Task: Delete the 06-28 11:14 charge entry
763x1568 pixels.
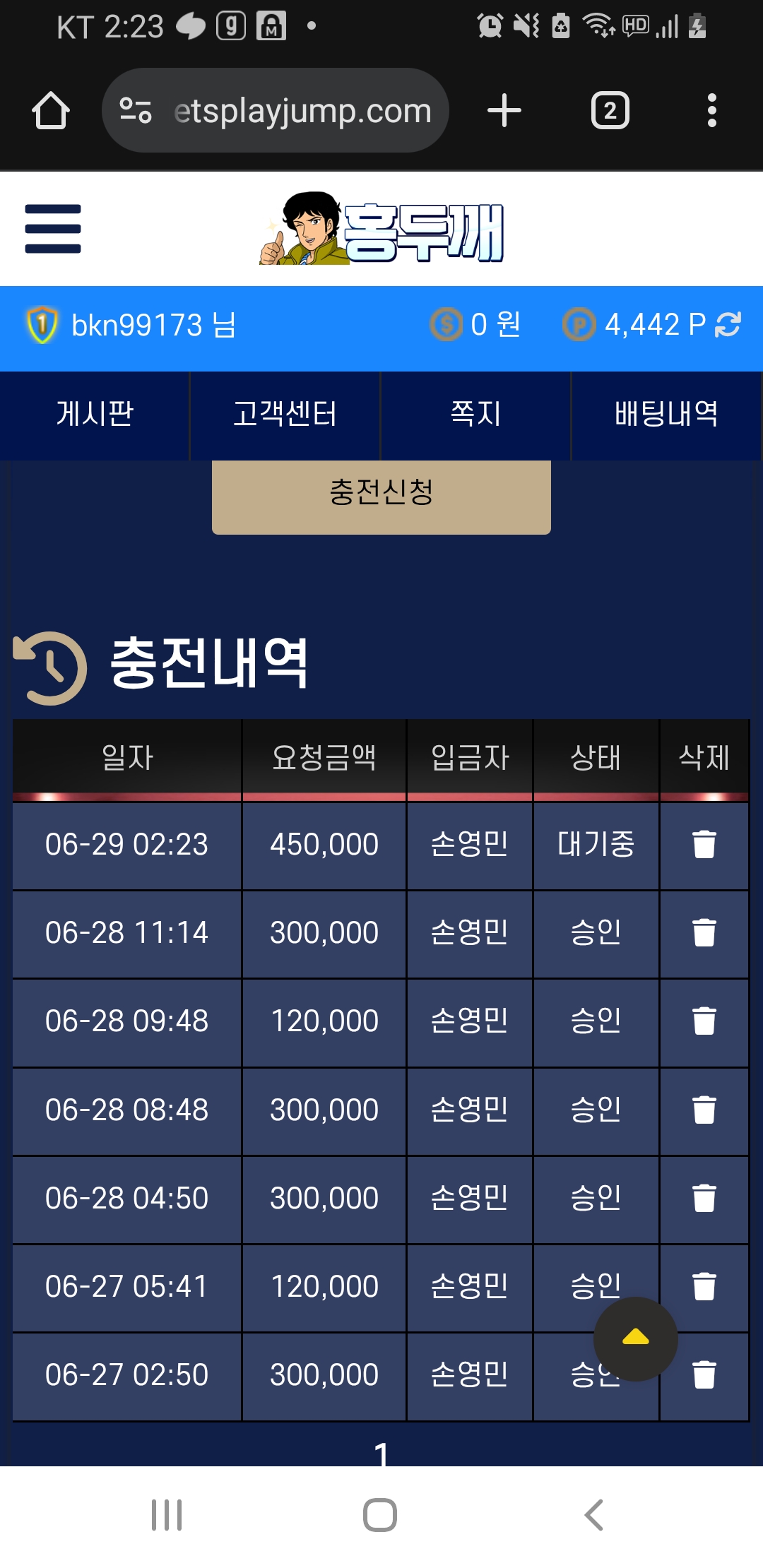Action: (704, 933)
